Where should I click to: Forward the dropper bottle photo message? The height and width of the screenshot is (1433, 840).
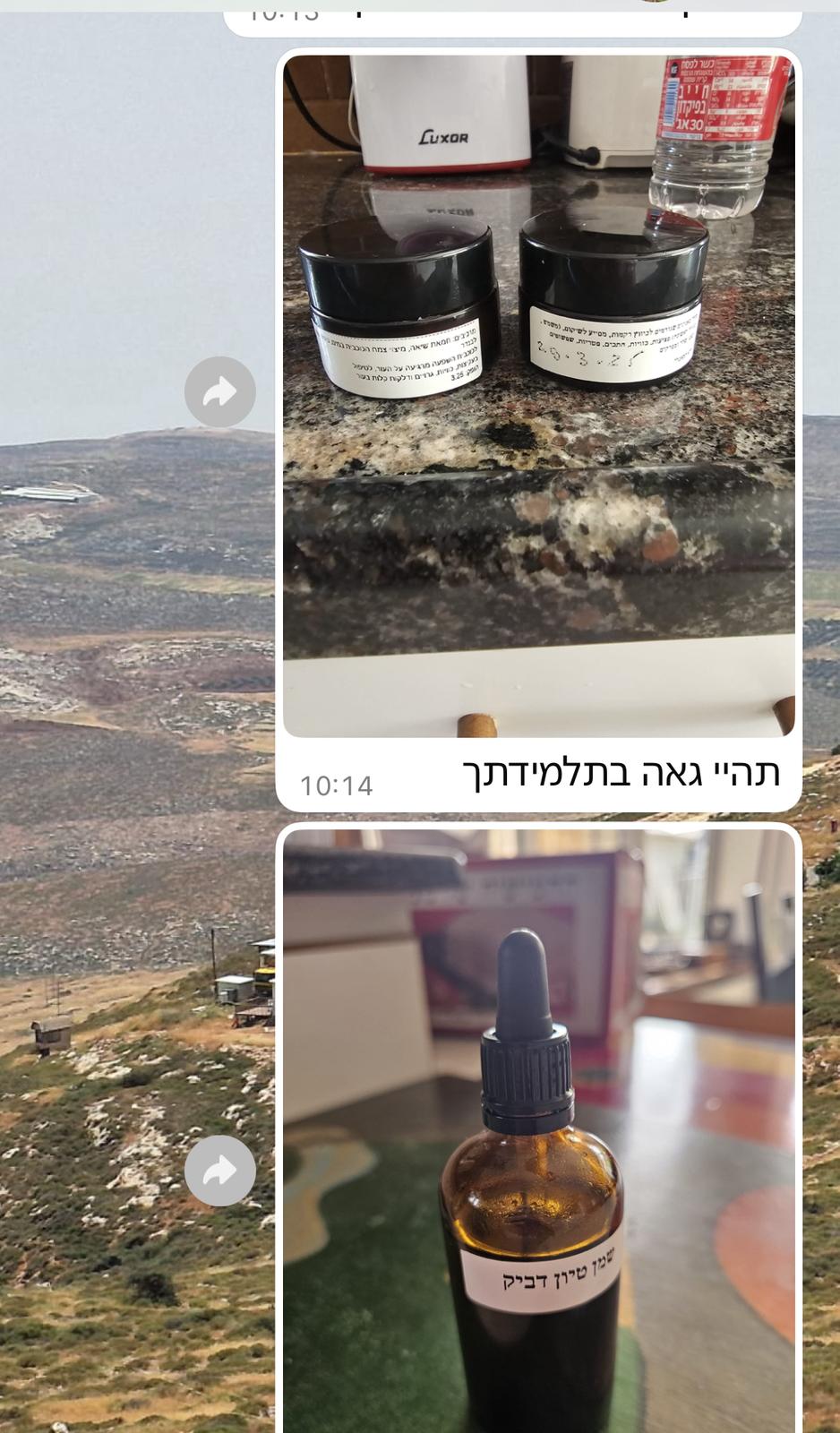[x=219, y=1170]
